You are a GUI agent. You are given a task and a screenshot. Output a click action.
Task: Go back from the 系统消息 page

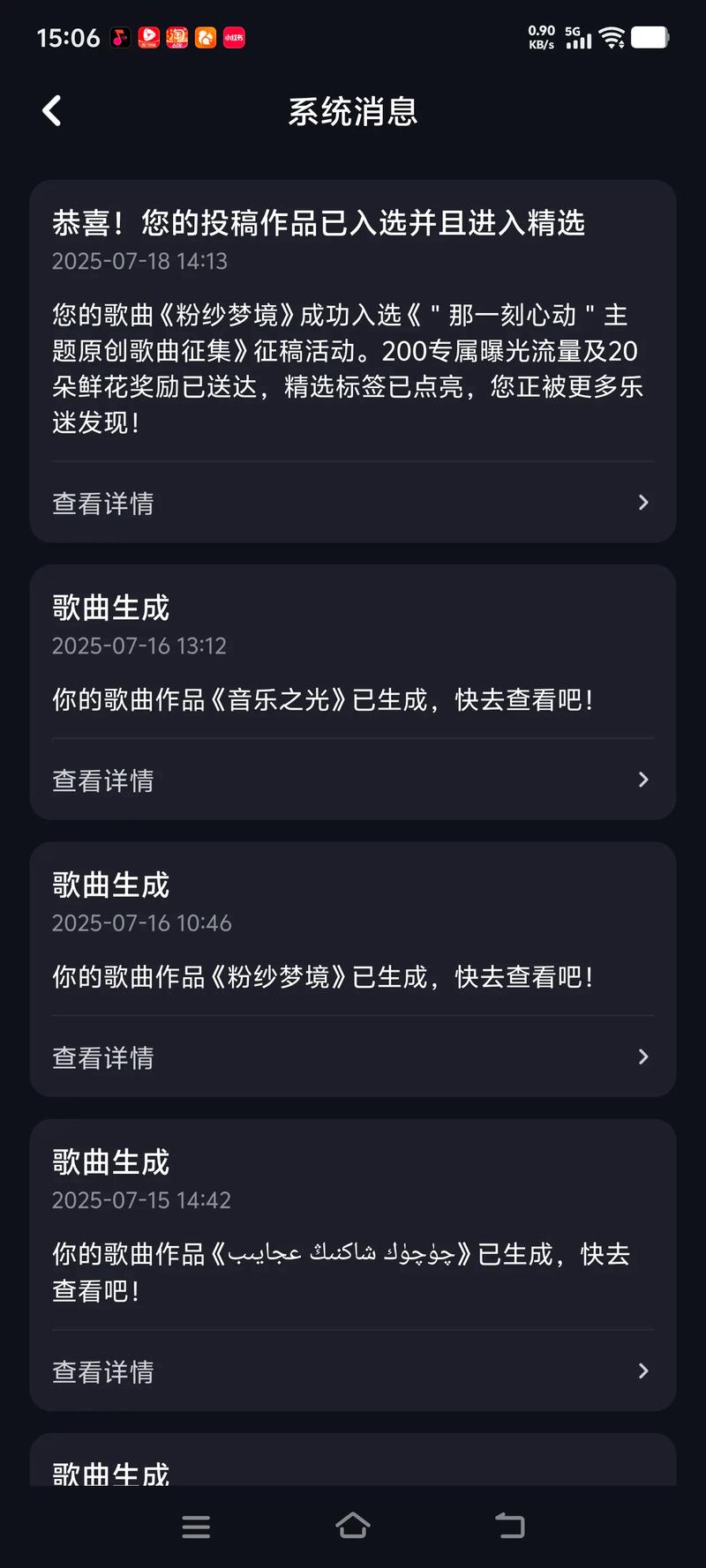pos(52,111)
